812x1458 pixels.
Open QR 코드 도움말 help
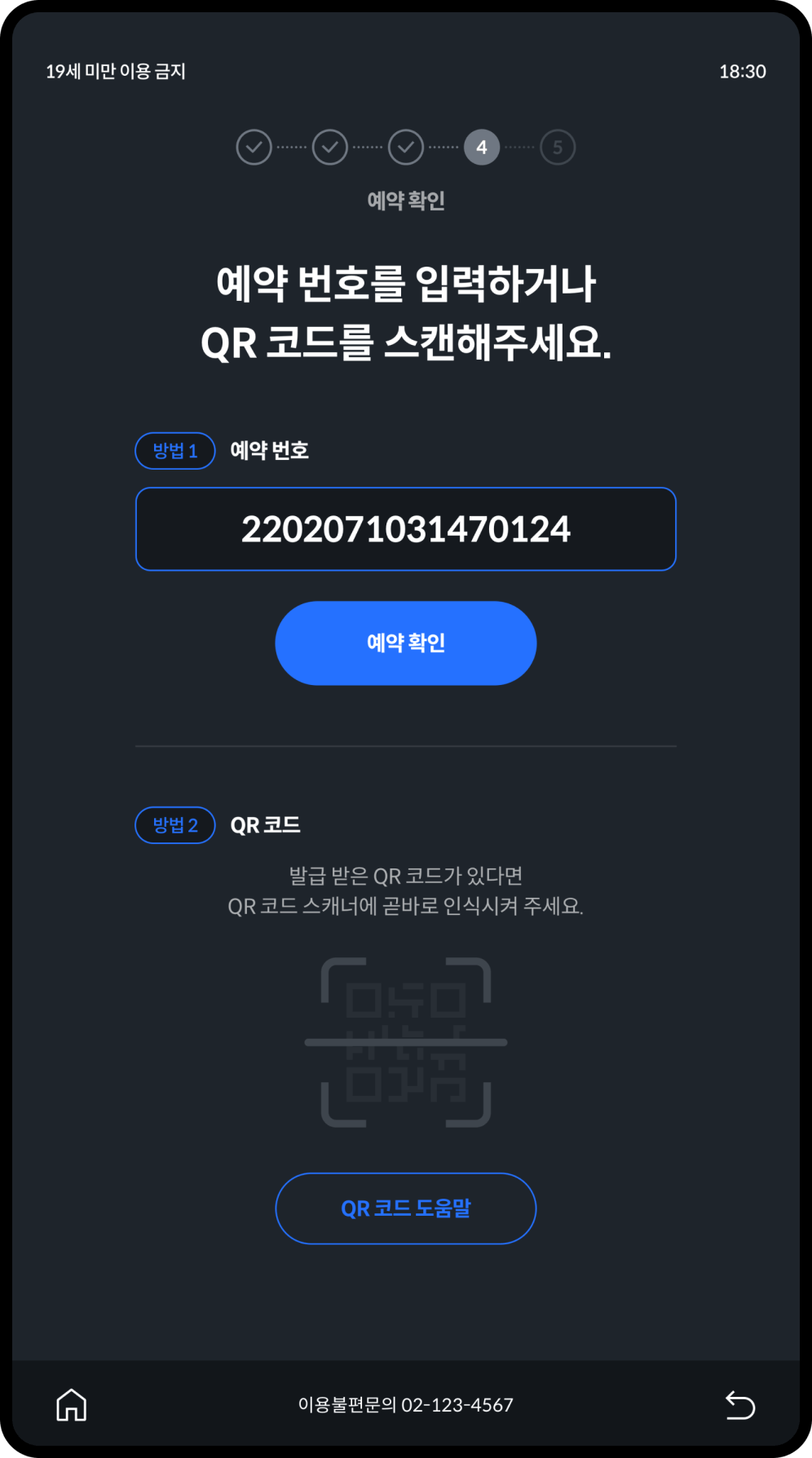click(x=405, y=1208)
